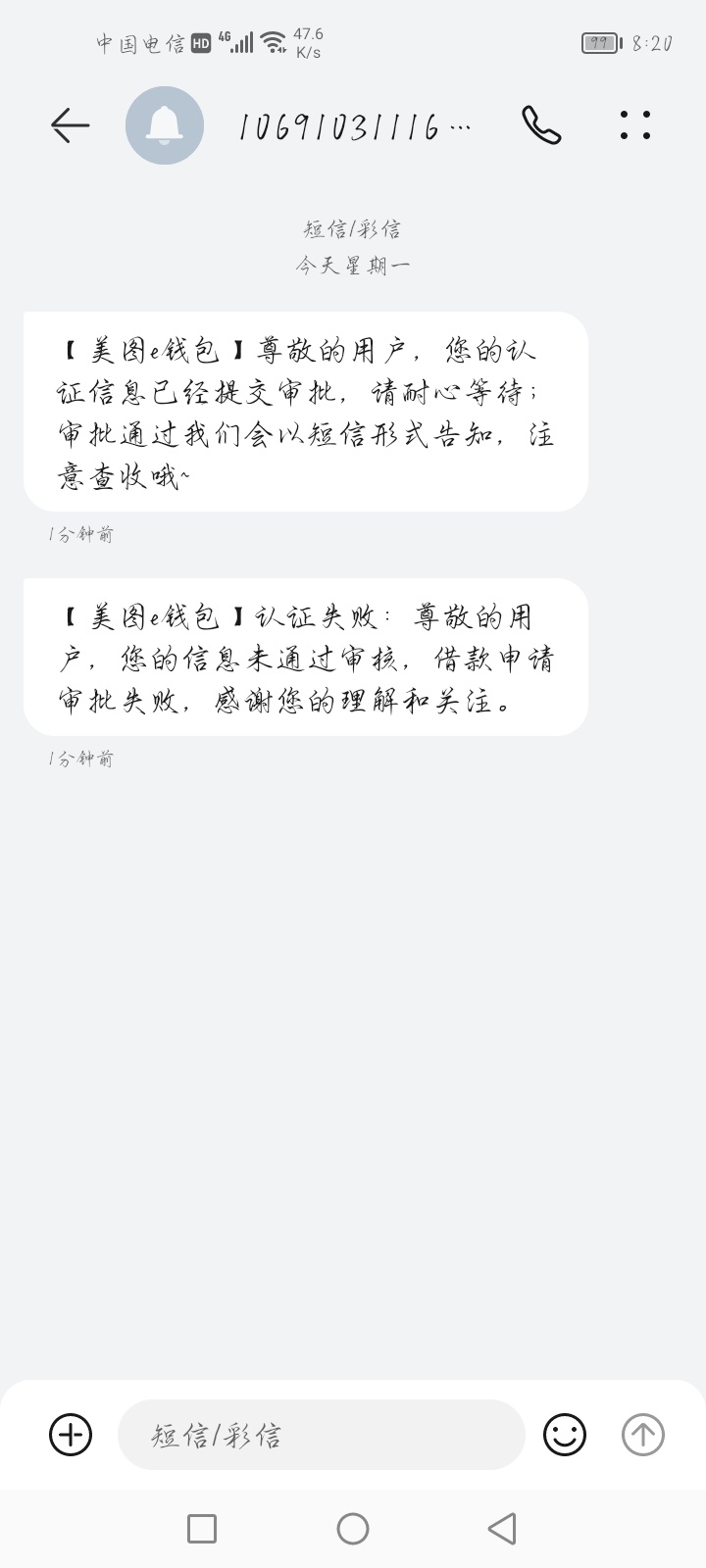Focus the 短信/彩信 message input field

[322, 1435]
